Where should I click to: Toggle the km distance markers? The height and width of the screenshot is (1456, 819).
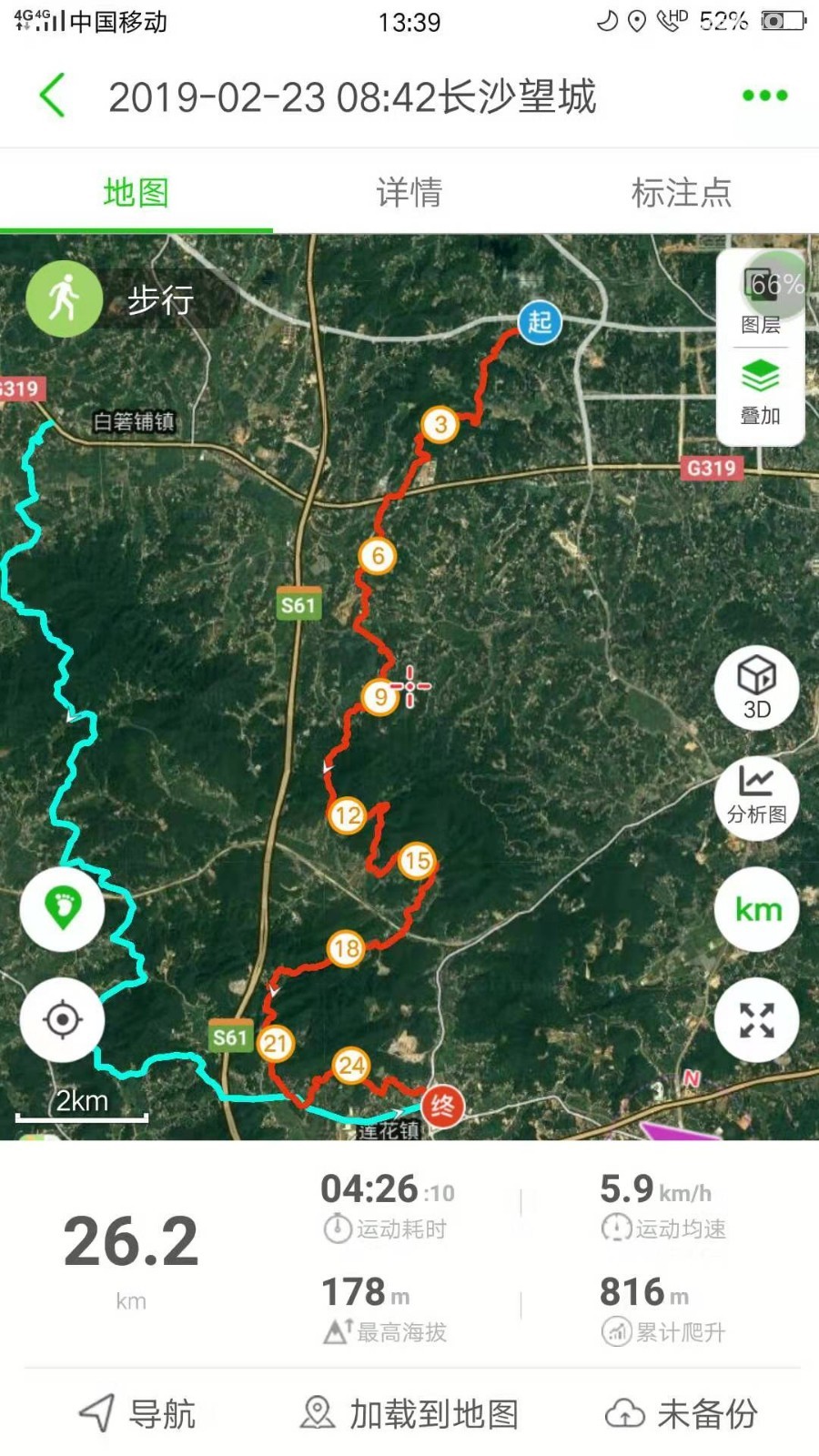click(756, 909)
